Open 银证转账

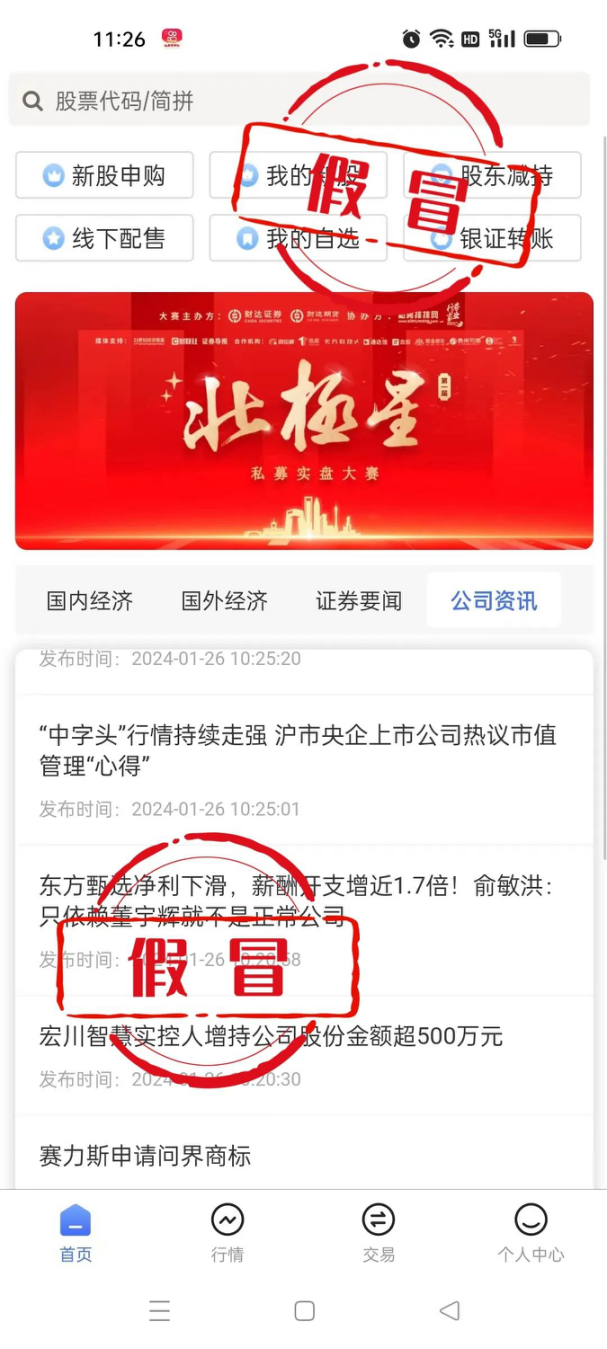[492, 238]
